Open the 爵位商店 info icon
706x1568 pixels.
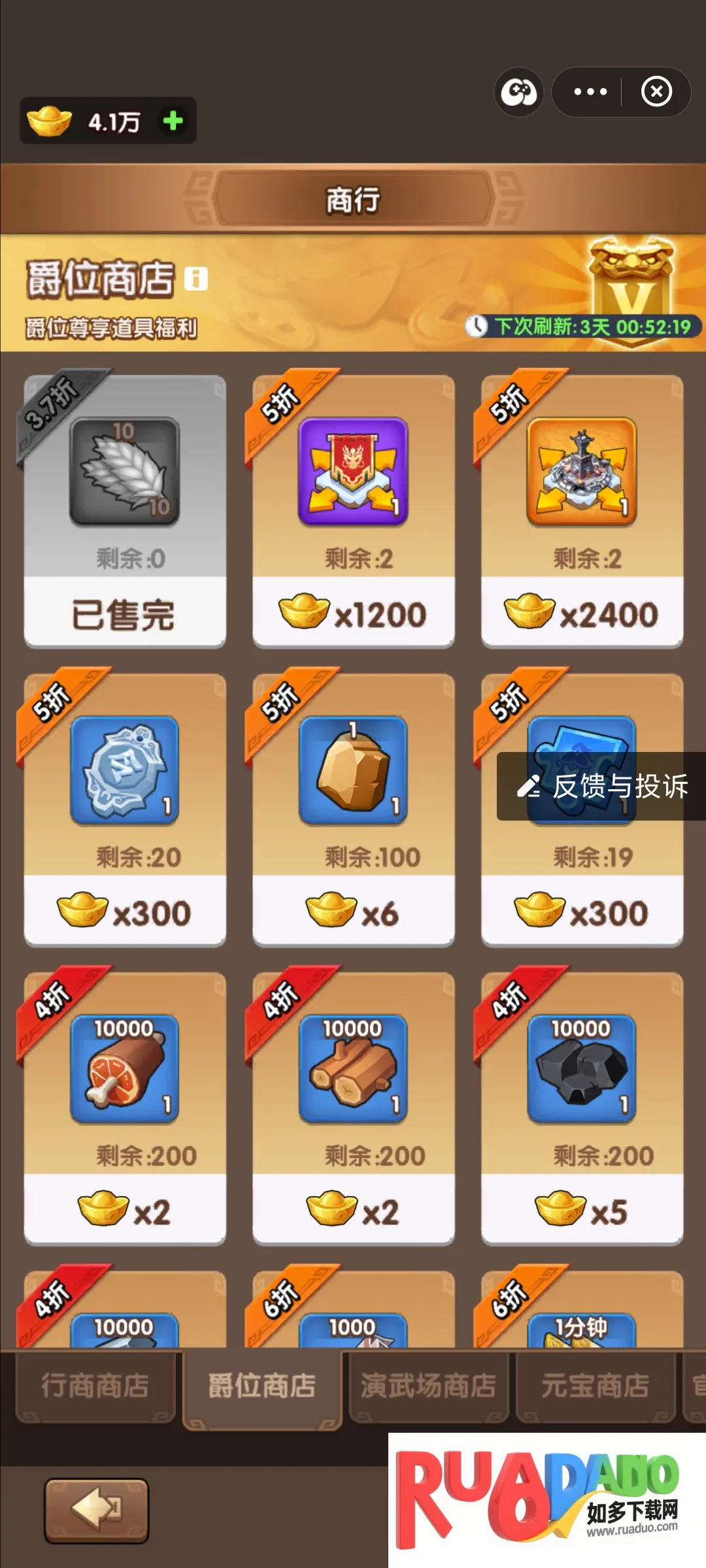(196, 279)
